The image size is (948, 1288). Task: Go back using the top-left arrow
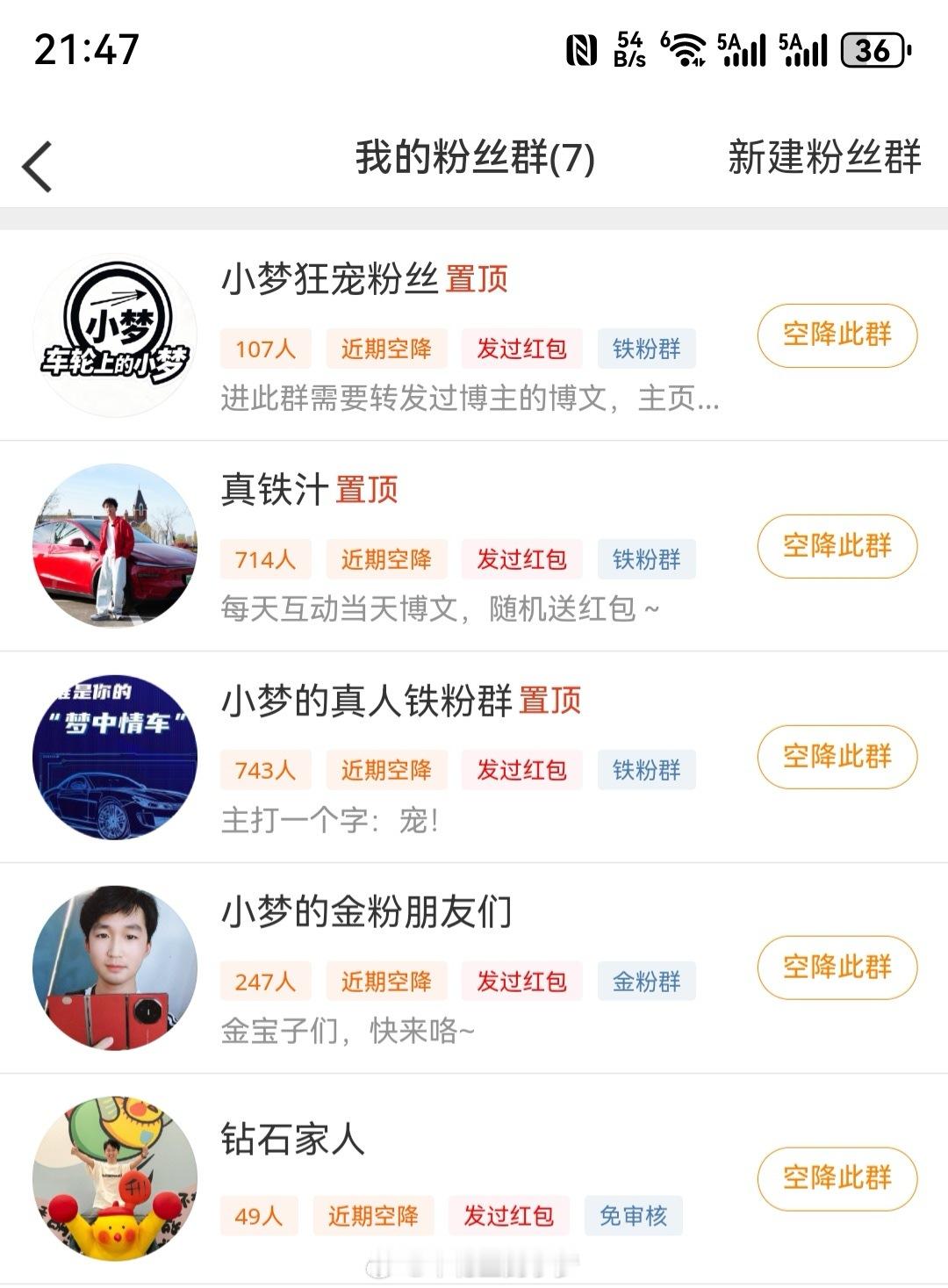point(38,166)
